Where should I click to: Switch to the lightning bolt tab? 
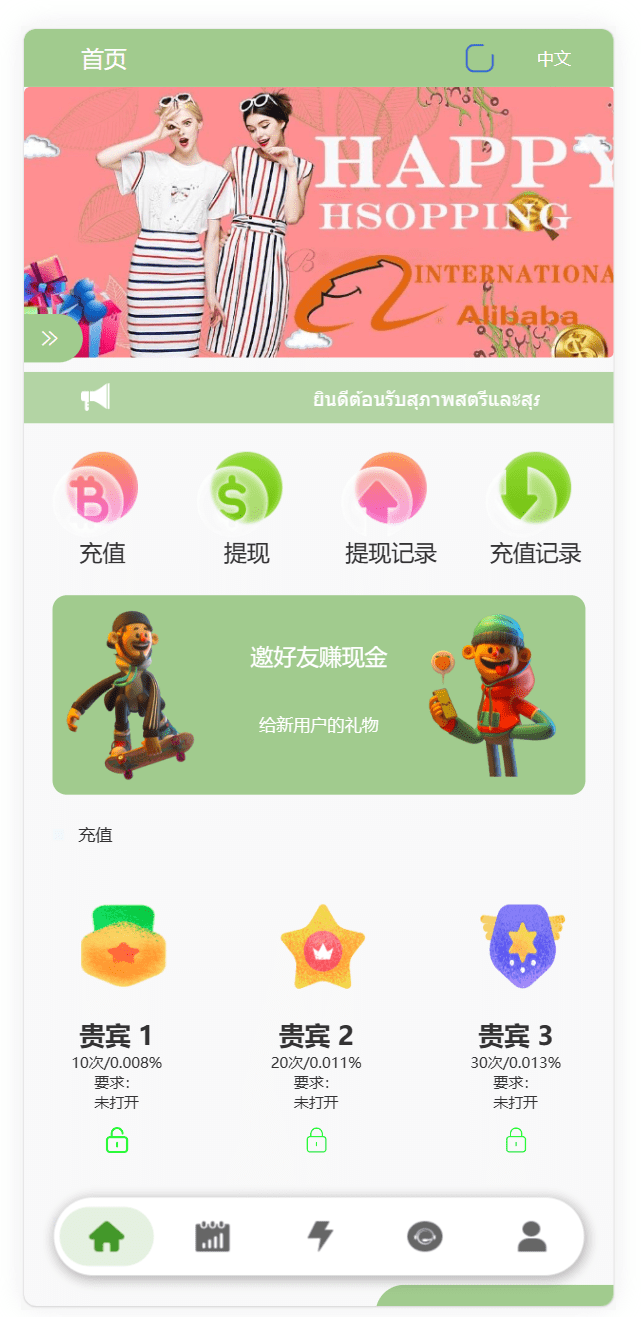320,1236
